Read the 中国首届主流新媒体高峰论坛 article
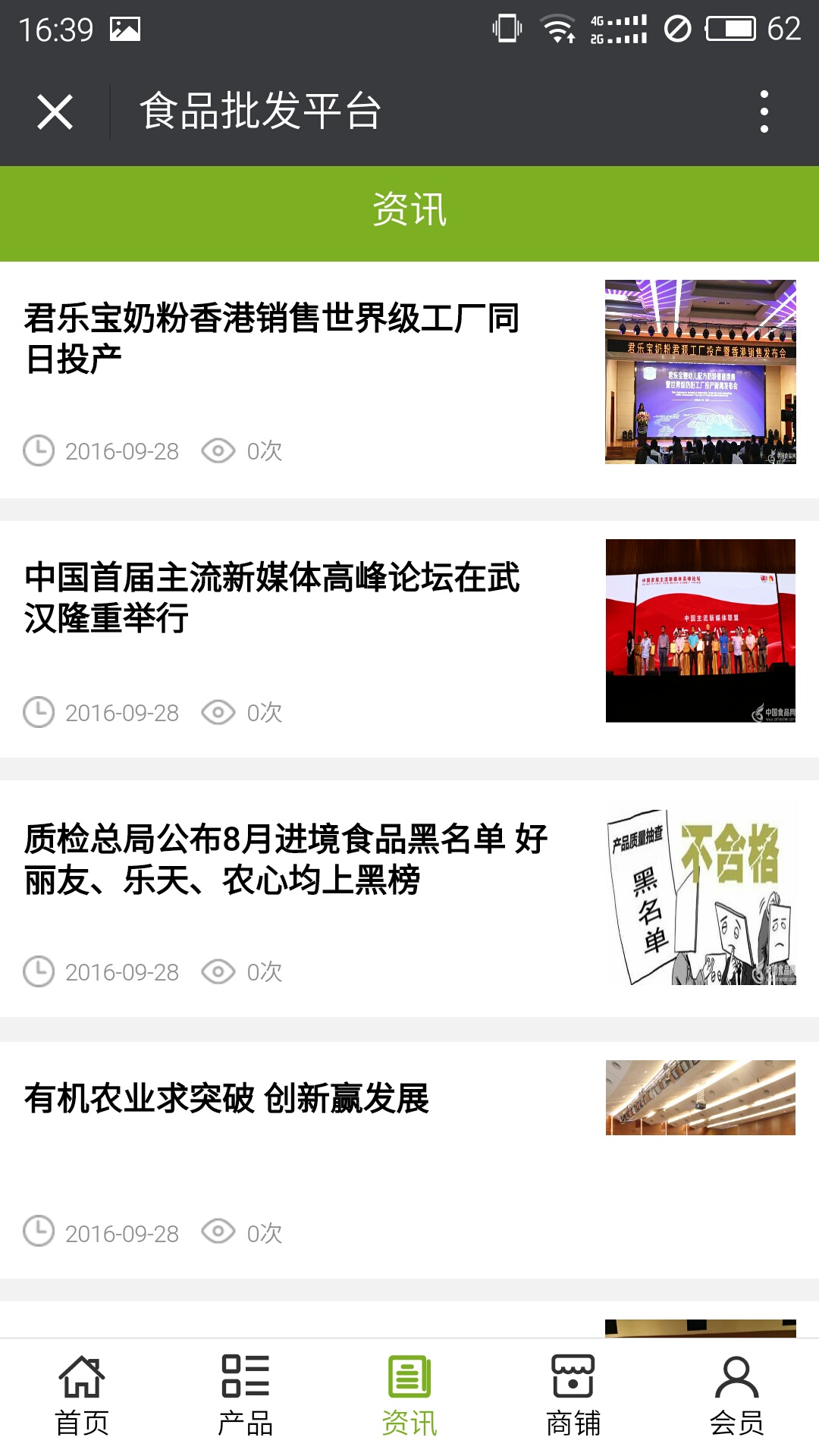The width and height of the screenshot is (819, 1456). (271, 598)
